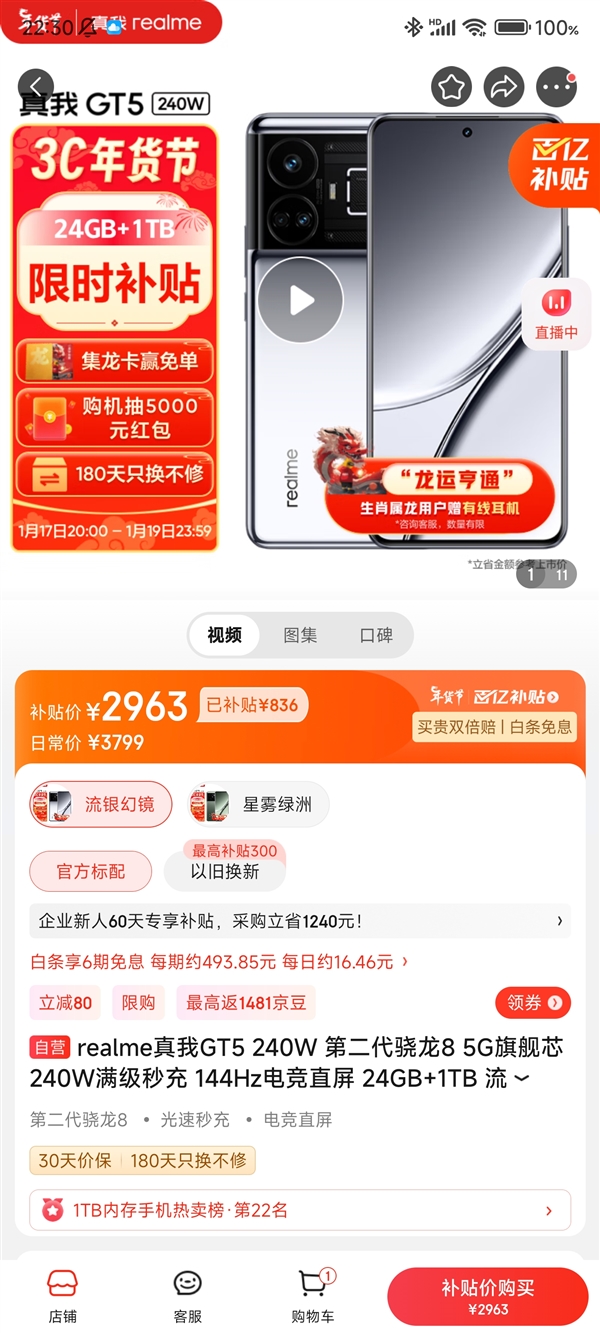Open the 直播中 live stream badge
Screen dimensions: 600x1333
pyautogui.click(x=556, y=314)
